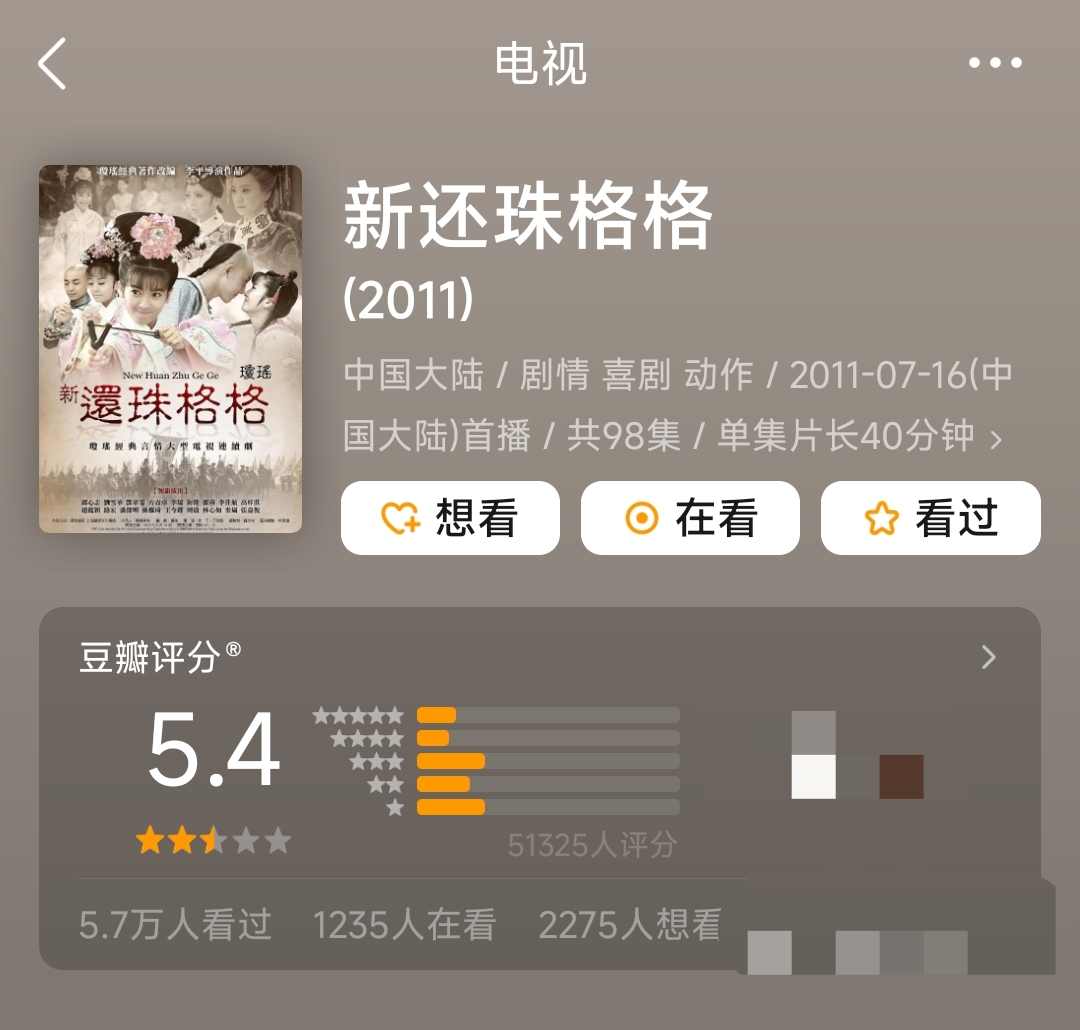Viewport: 1080px width, 1030px height.
Task: Open the 新还珠格格 poster image
Action: [x=170, y=348]
